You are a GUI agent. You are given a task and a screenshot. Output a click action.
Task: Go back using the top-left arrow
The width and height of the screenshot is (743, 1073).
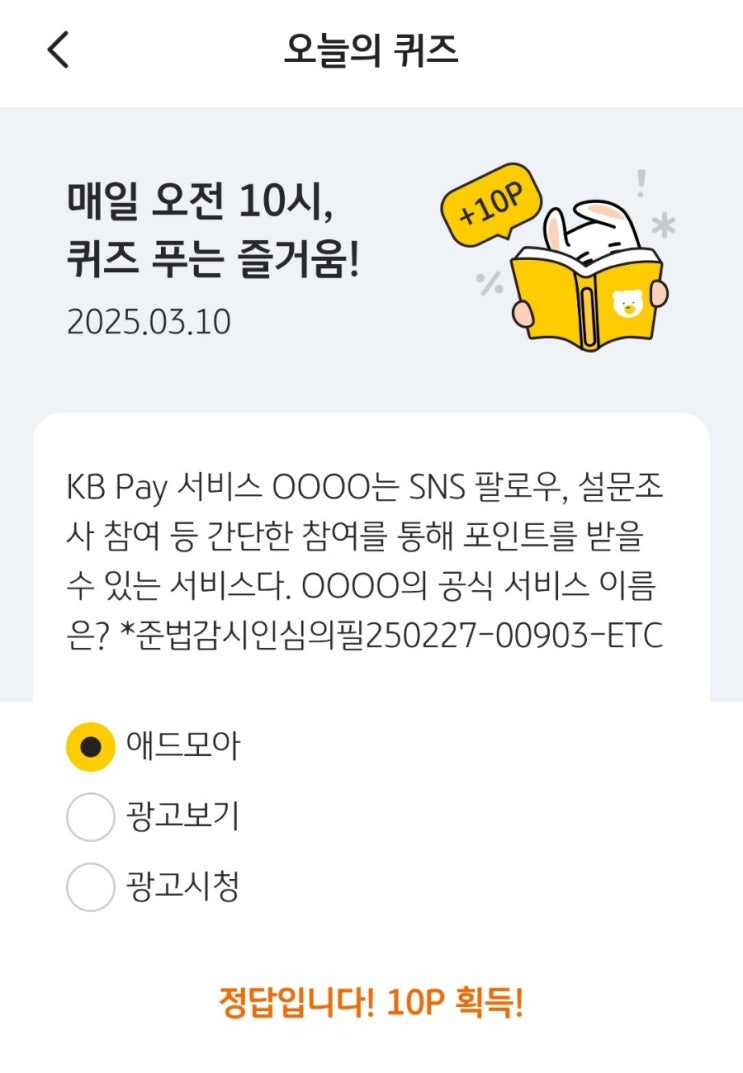click(x=58, y=50)
